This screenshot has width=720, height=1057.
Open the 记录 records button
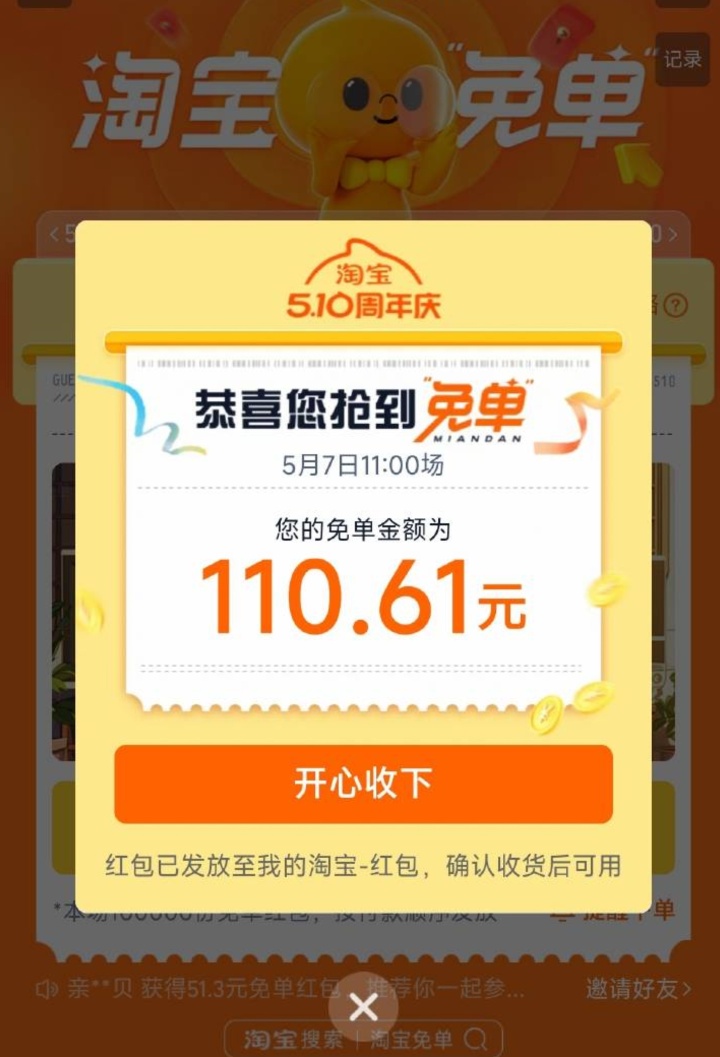point(683,59)
